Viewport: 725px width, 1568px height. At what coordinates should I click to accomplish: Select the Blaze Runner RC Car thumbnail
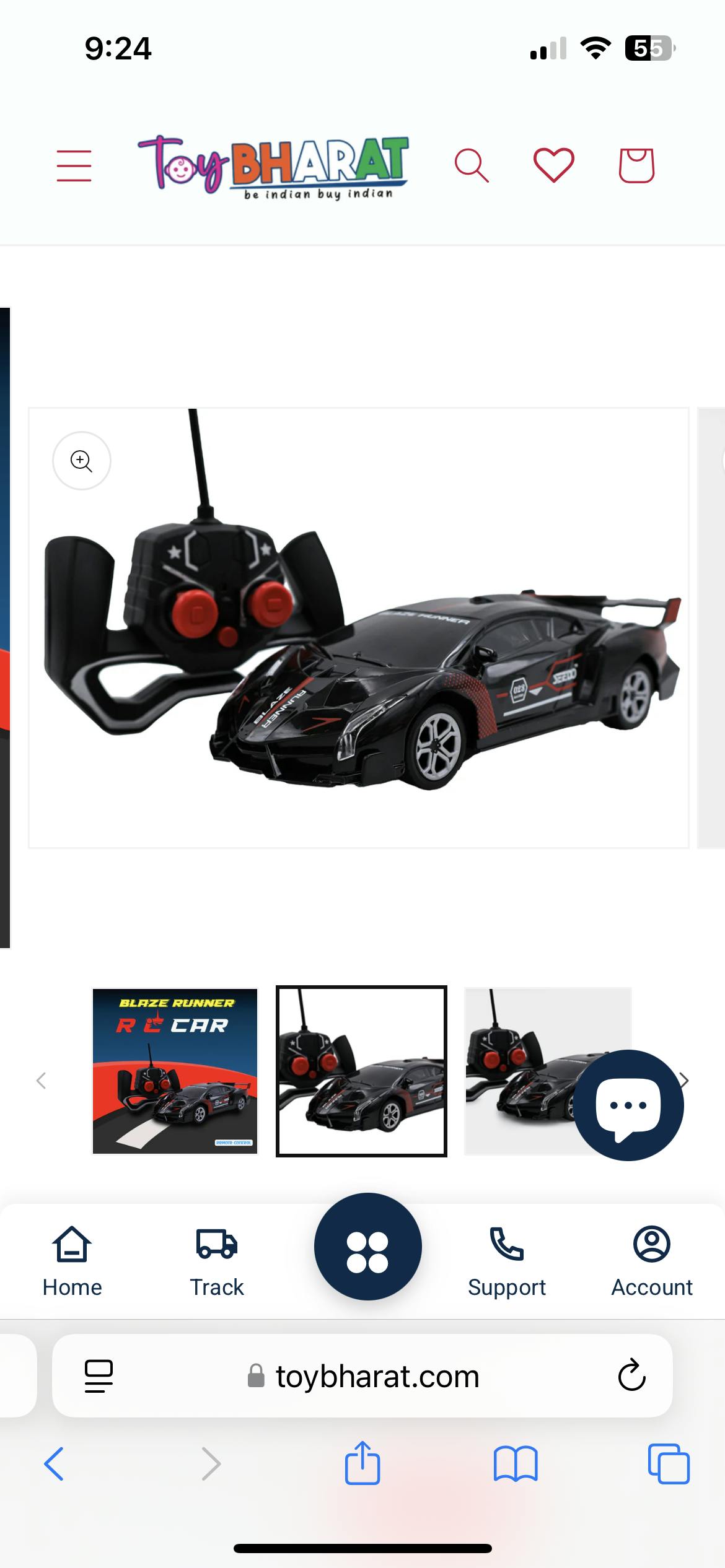(175, 1072)
